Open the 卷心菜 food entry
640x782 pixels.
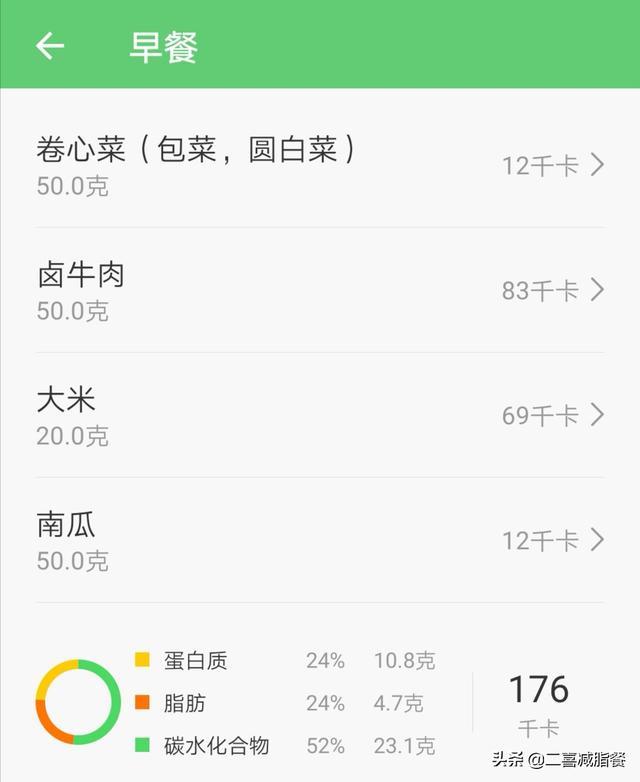(320, 165)
